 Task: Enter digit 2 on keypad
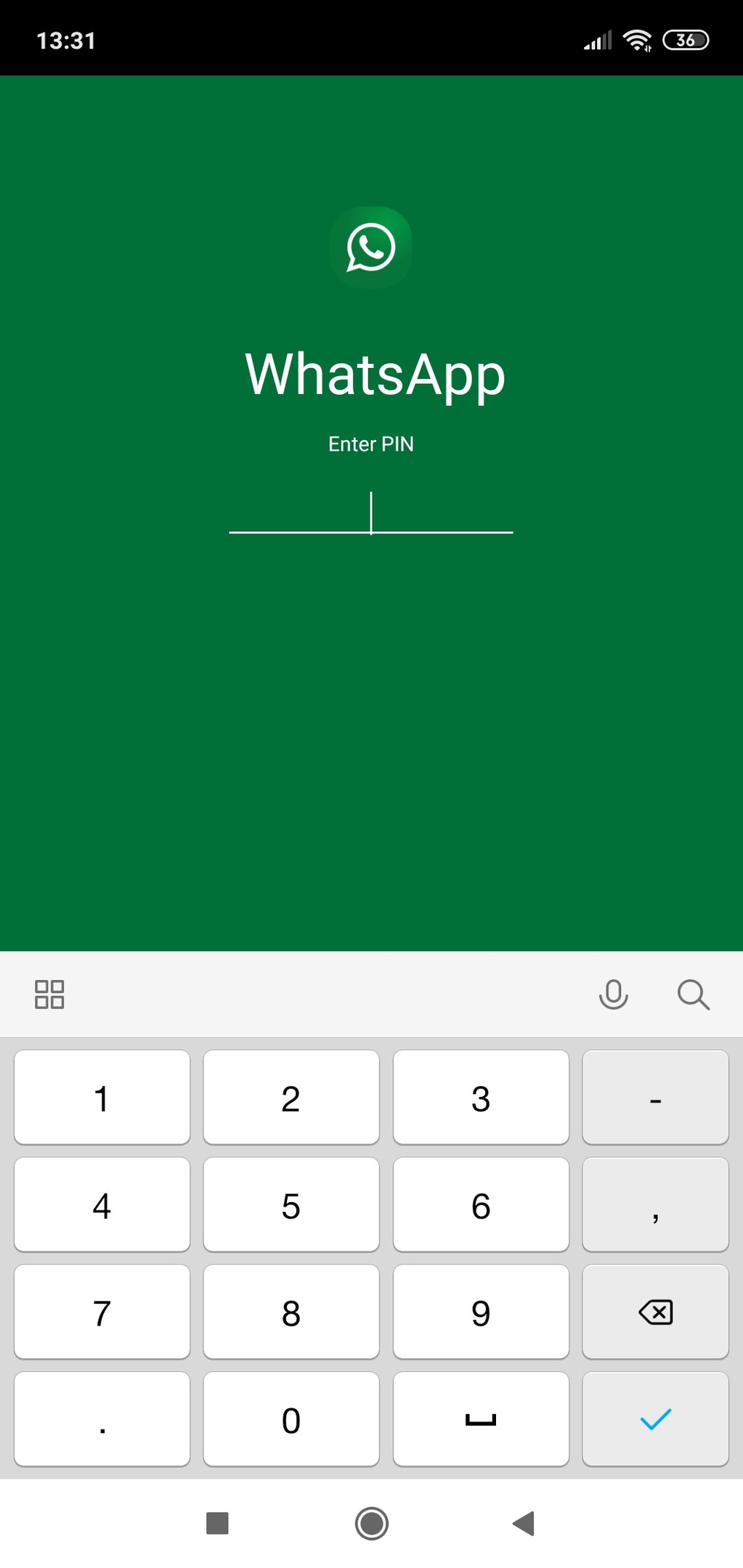pos(291,1098)
